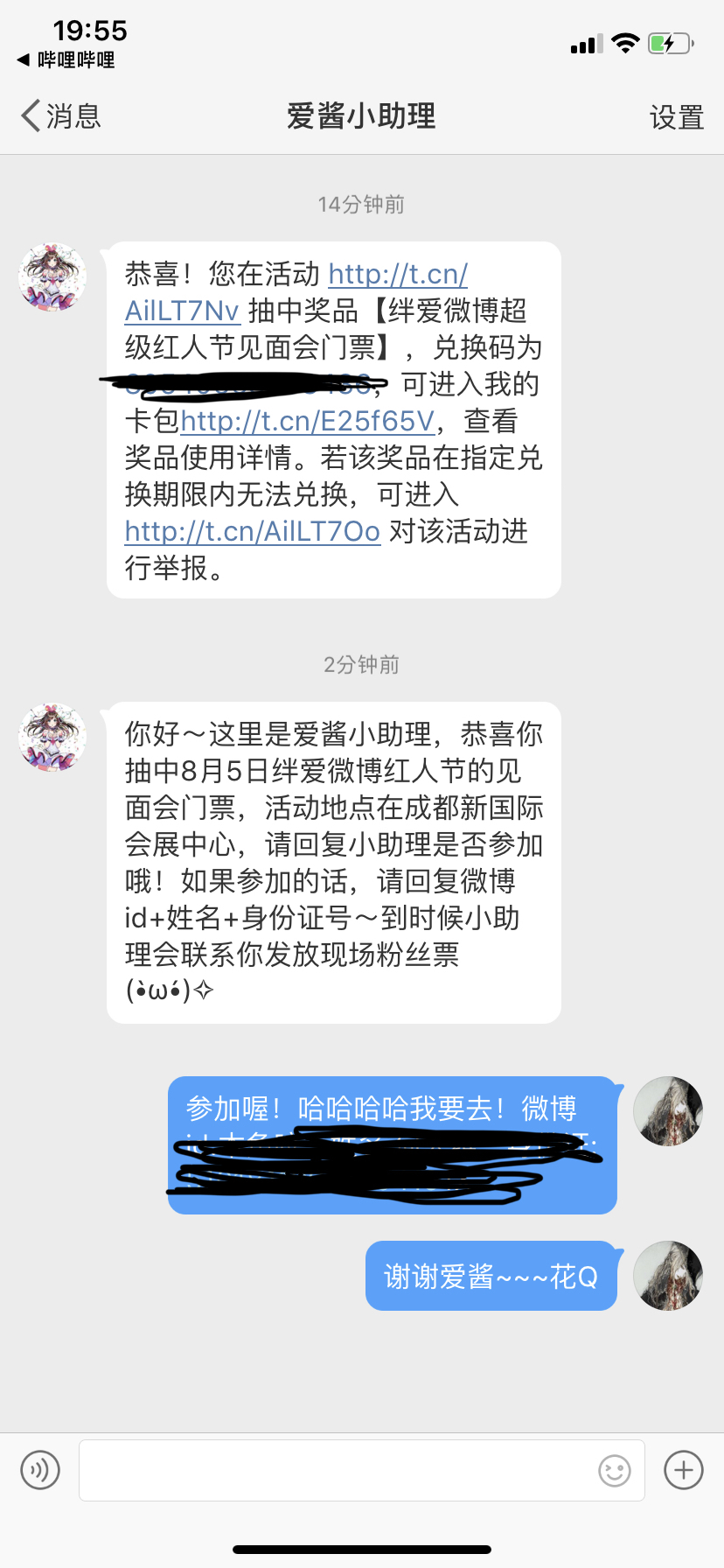The image size is (724, 1568).
Task: Open the 卡包 link t.cn/E25f65V
Action: [307, 422]
